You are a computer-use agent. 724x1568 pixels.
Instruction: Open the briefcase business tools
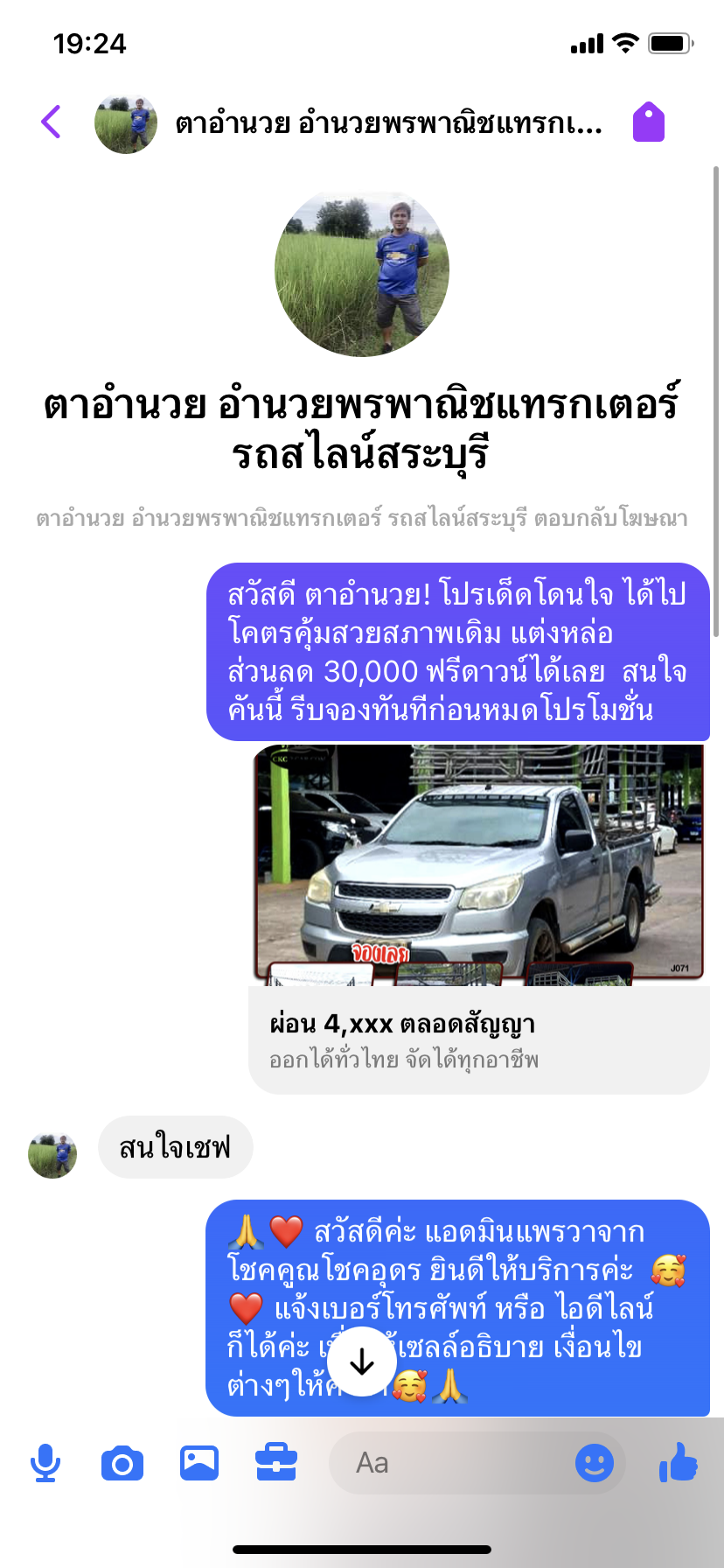(x=276, y=1463)
